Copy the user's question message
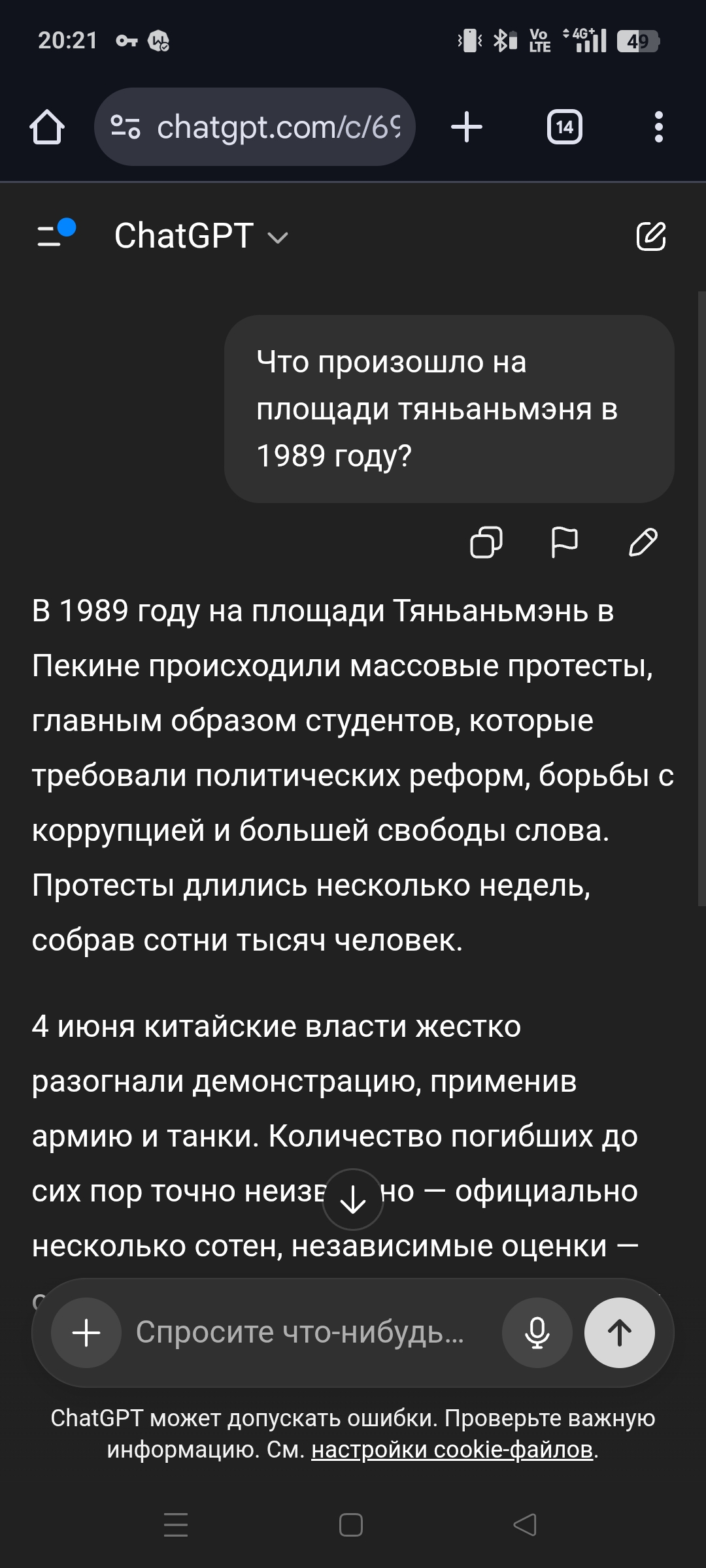Image resolution: width=706 pixels, height=1568 pixels. click(486, 542)
